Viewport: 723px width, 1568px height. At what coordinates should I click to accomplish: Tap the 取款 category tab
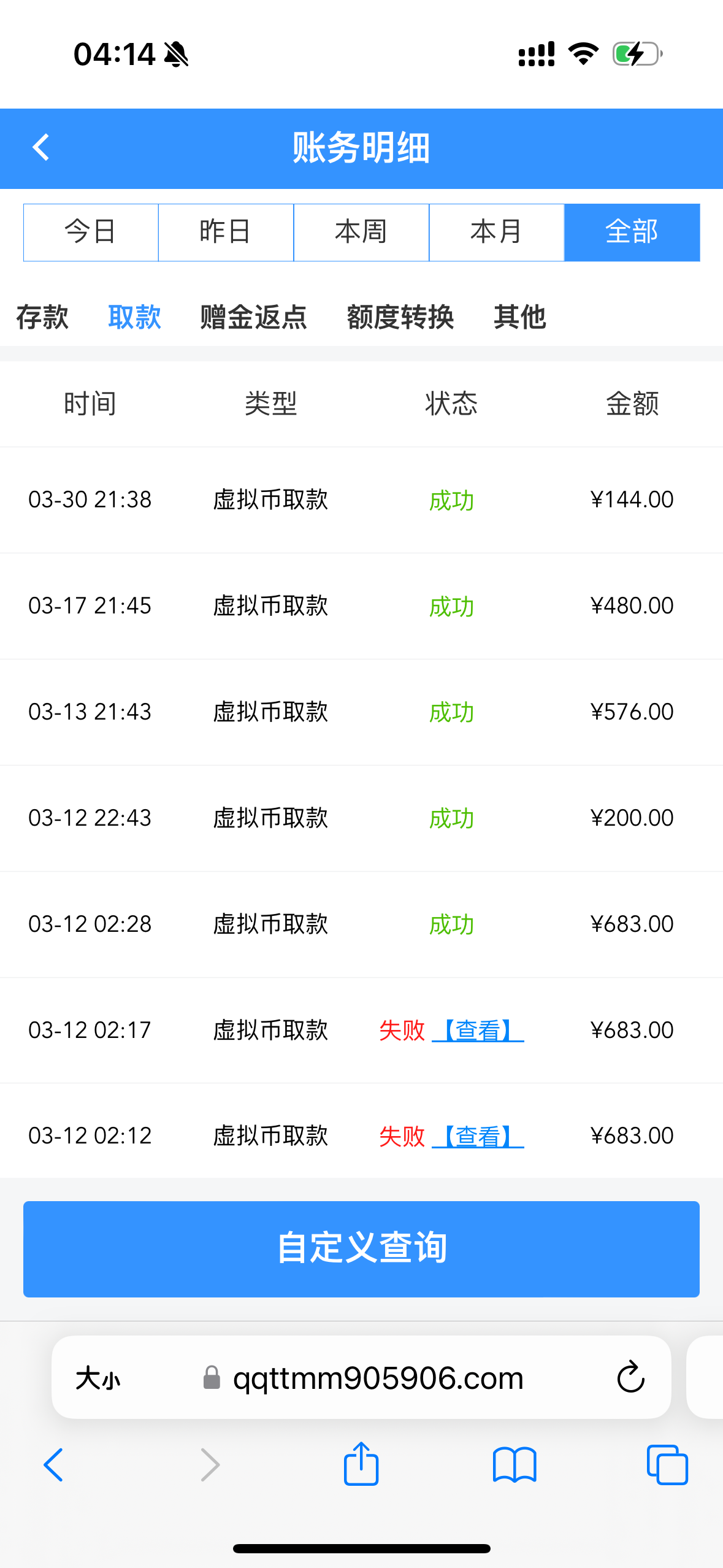pos(134,317)
